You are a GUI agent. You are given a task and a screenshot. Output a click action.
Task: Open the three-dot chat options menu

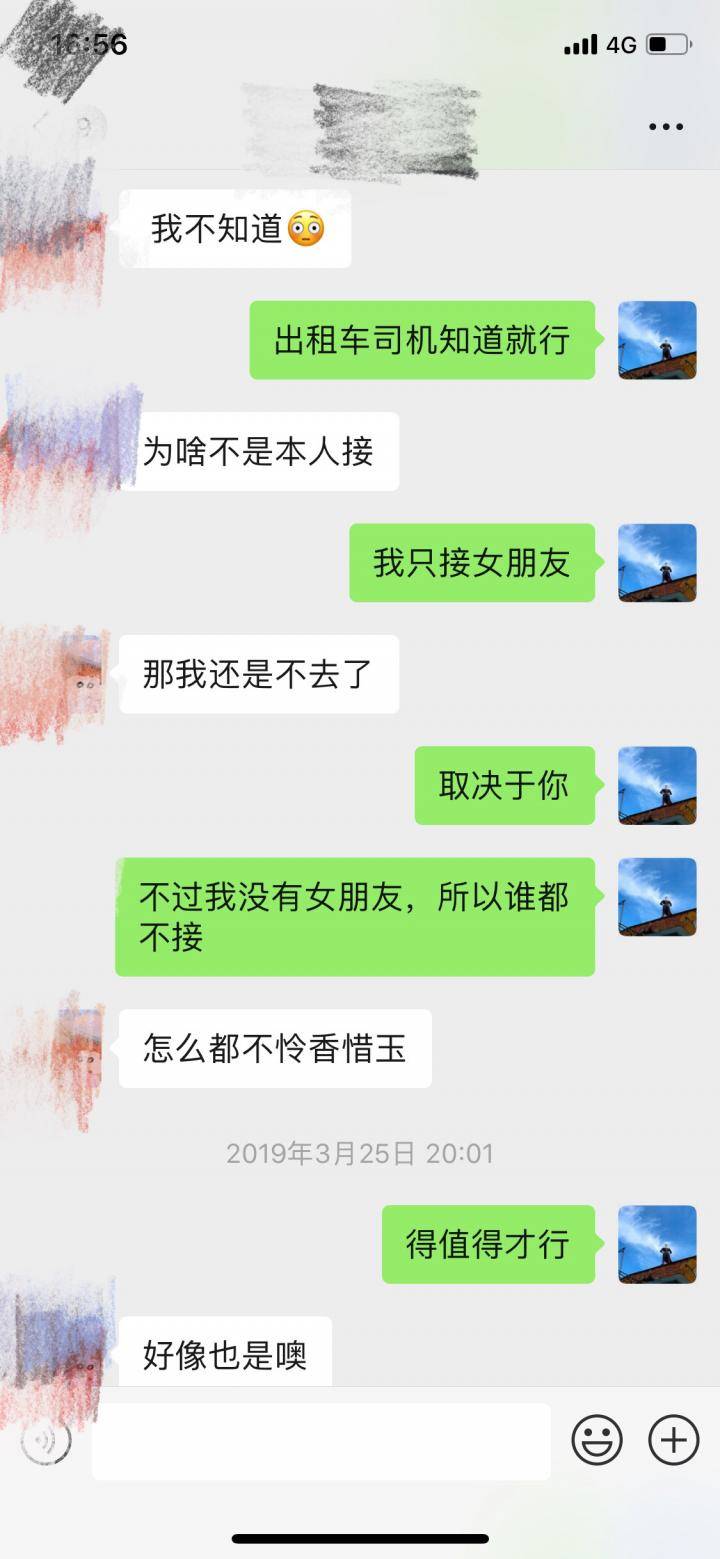665,127
